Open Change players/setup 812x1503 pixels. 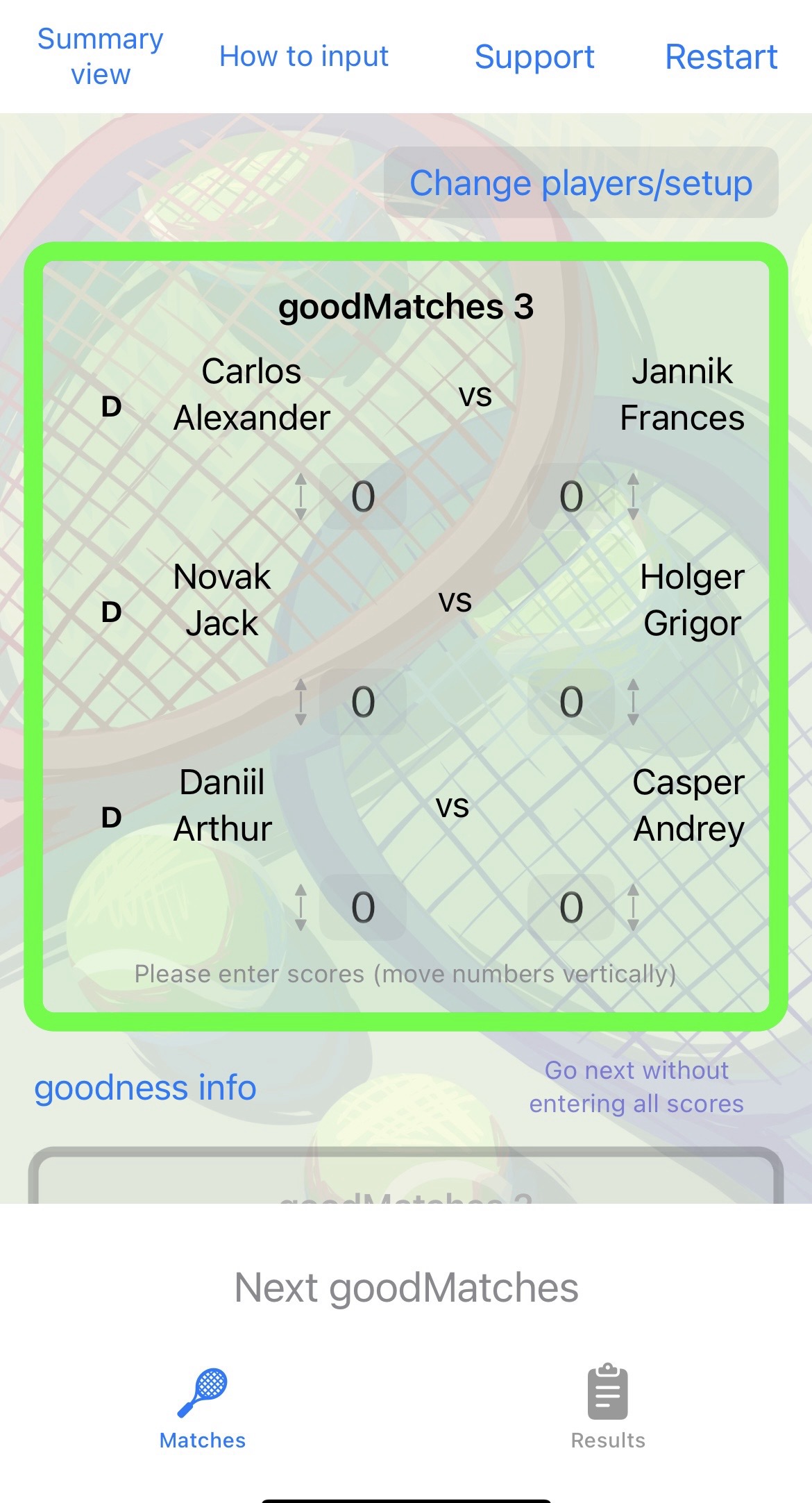[581, 183]
